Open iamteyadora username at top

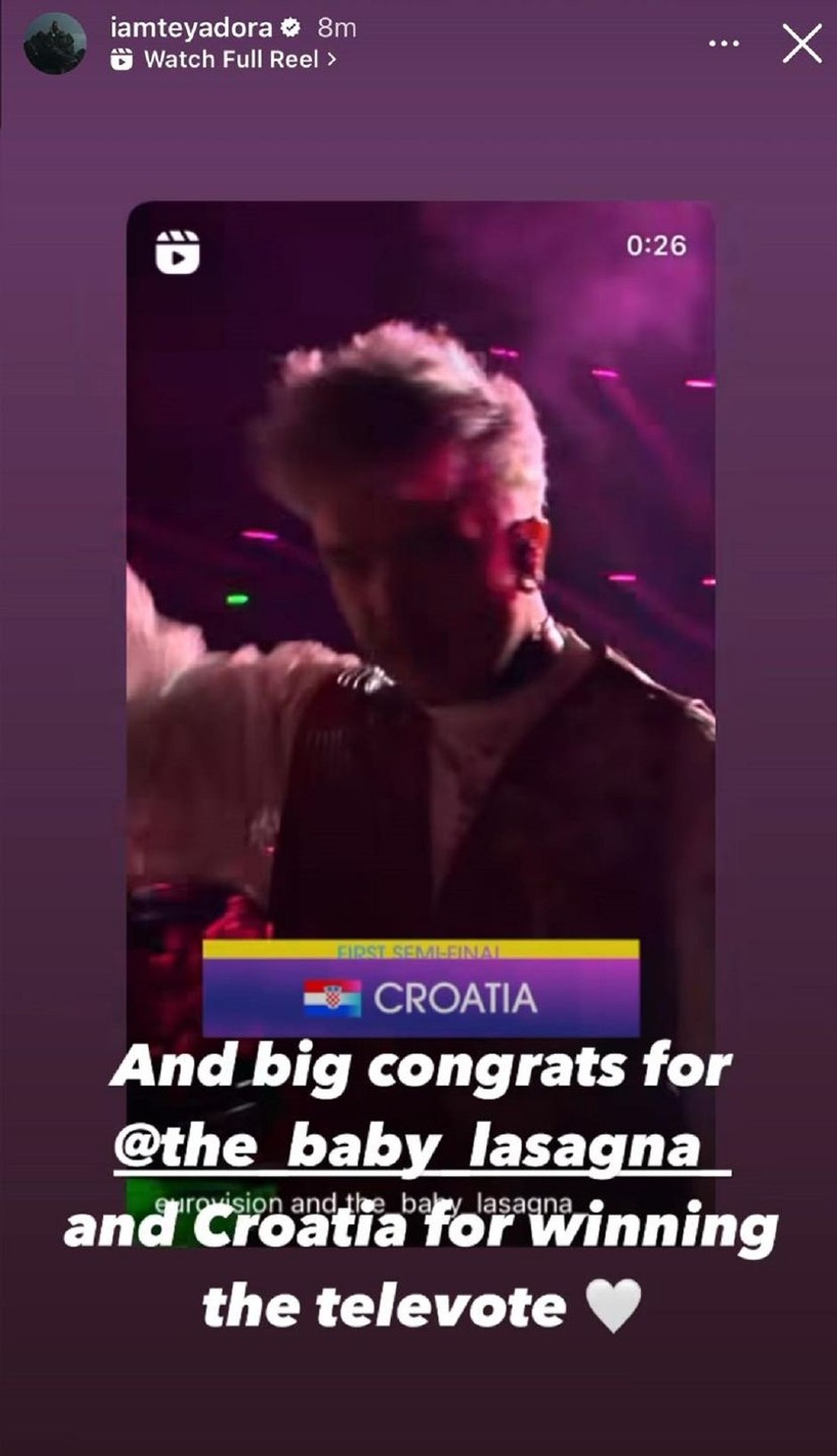pyautogui.click(x=191, y=29)
